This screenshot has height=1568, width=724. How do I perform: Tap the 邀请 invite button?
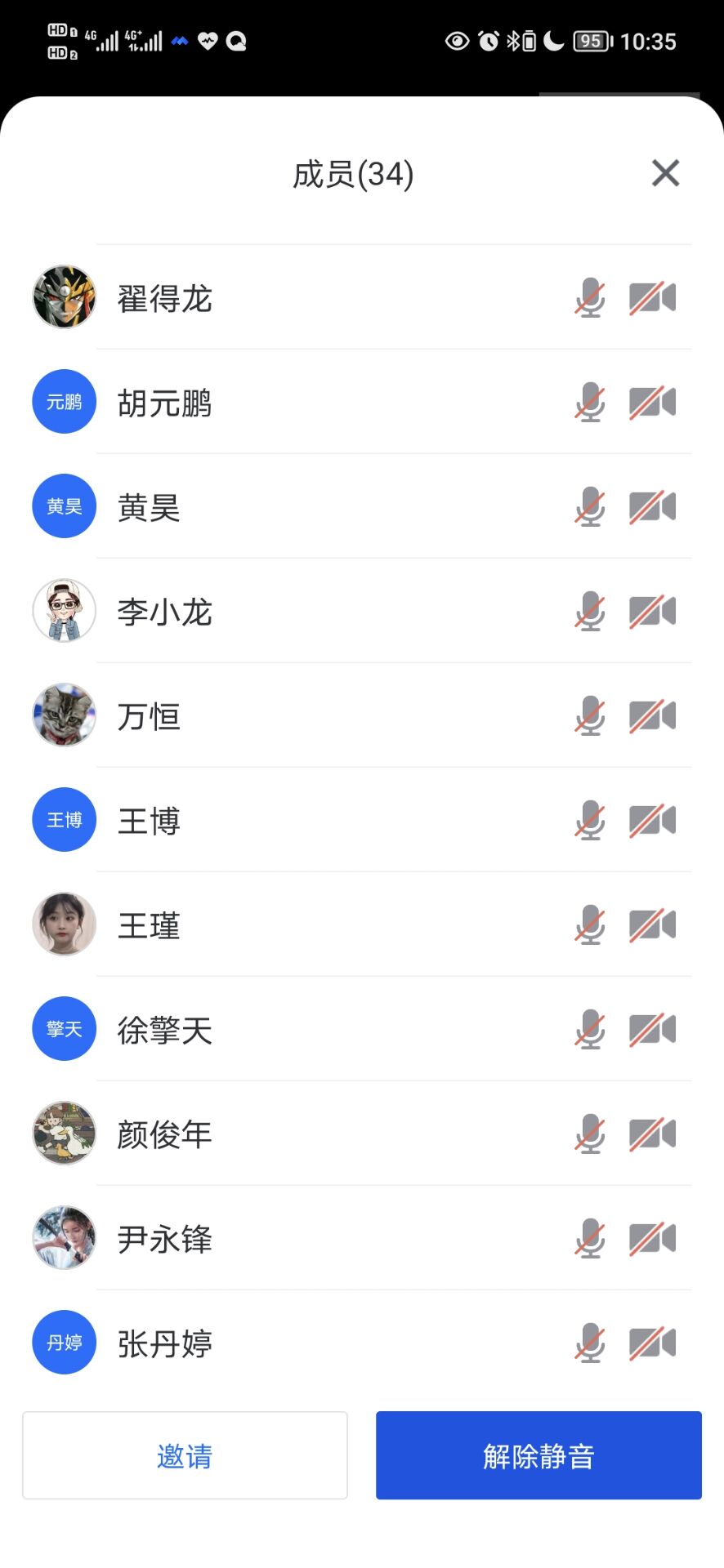click(x=185, y=1455)
